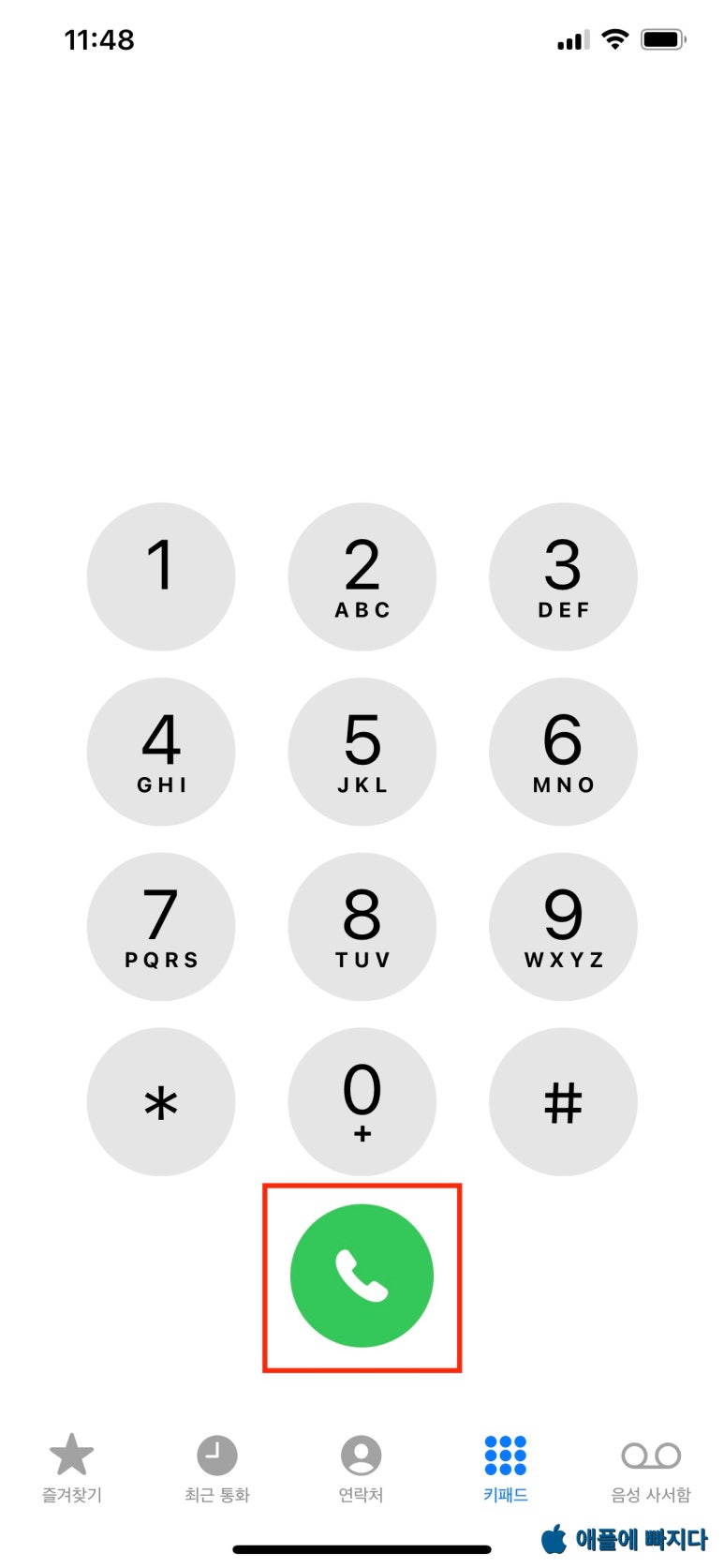Select the 키패드 keypad tab
Viewport: 724px width, 1568px height.
pyautogui.click(x=506, y=1469)
